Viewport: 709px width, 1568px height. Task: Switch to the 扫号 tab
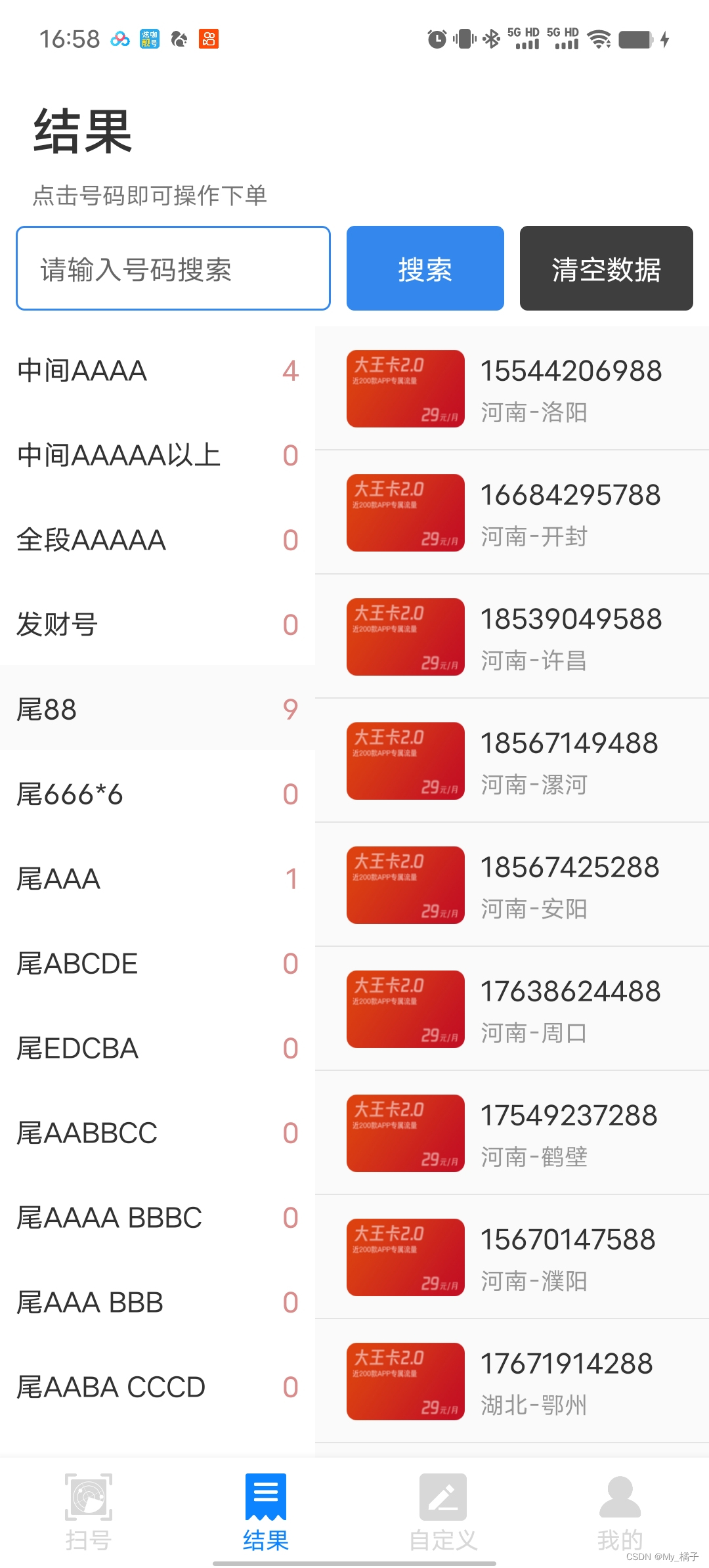tap(89, 1512)
